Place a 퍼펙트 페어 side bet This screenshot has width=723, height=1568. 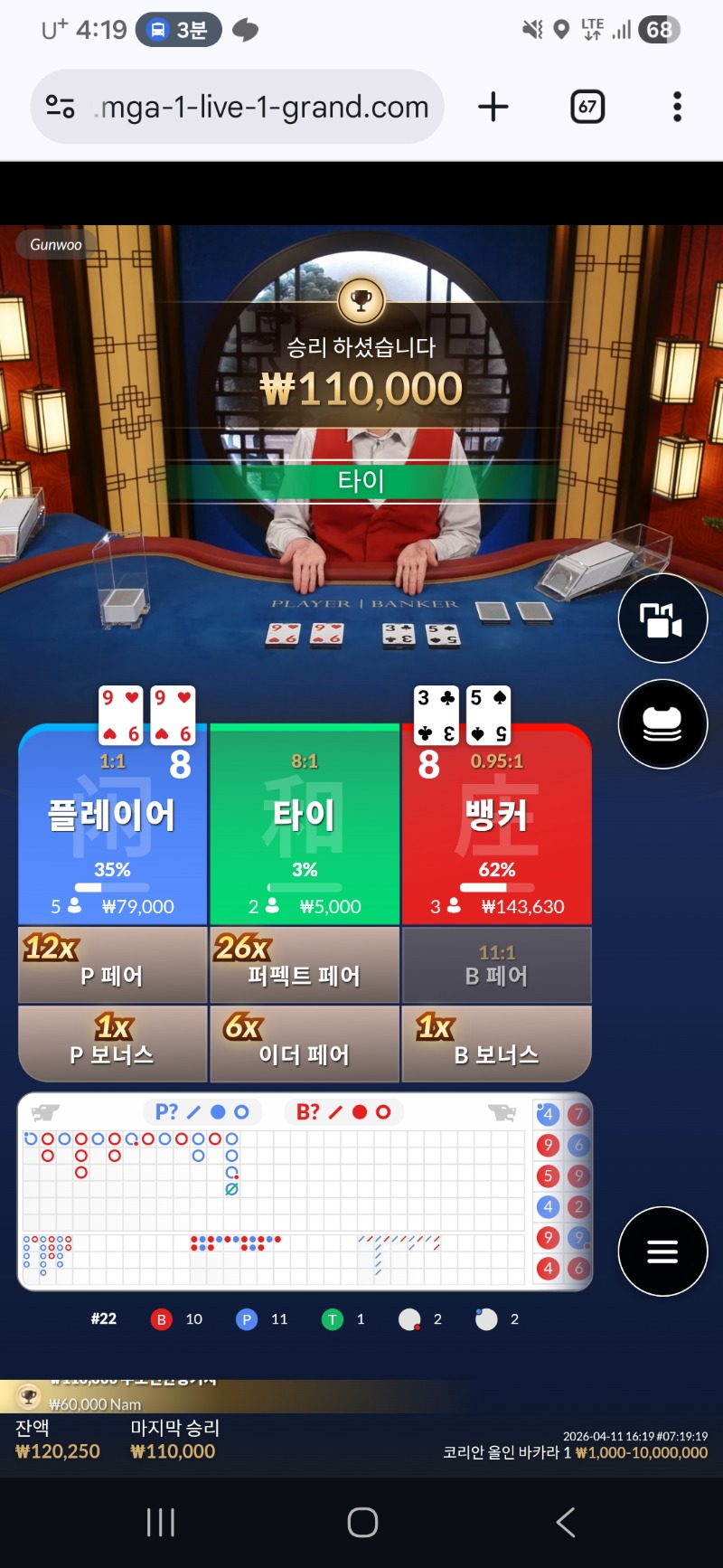point(305,965)
